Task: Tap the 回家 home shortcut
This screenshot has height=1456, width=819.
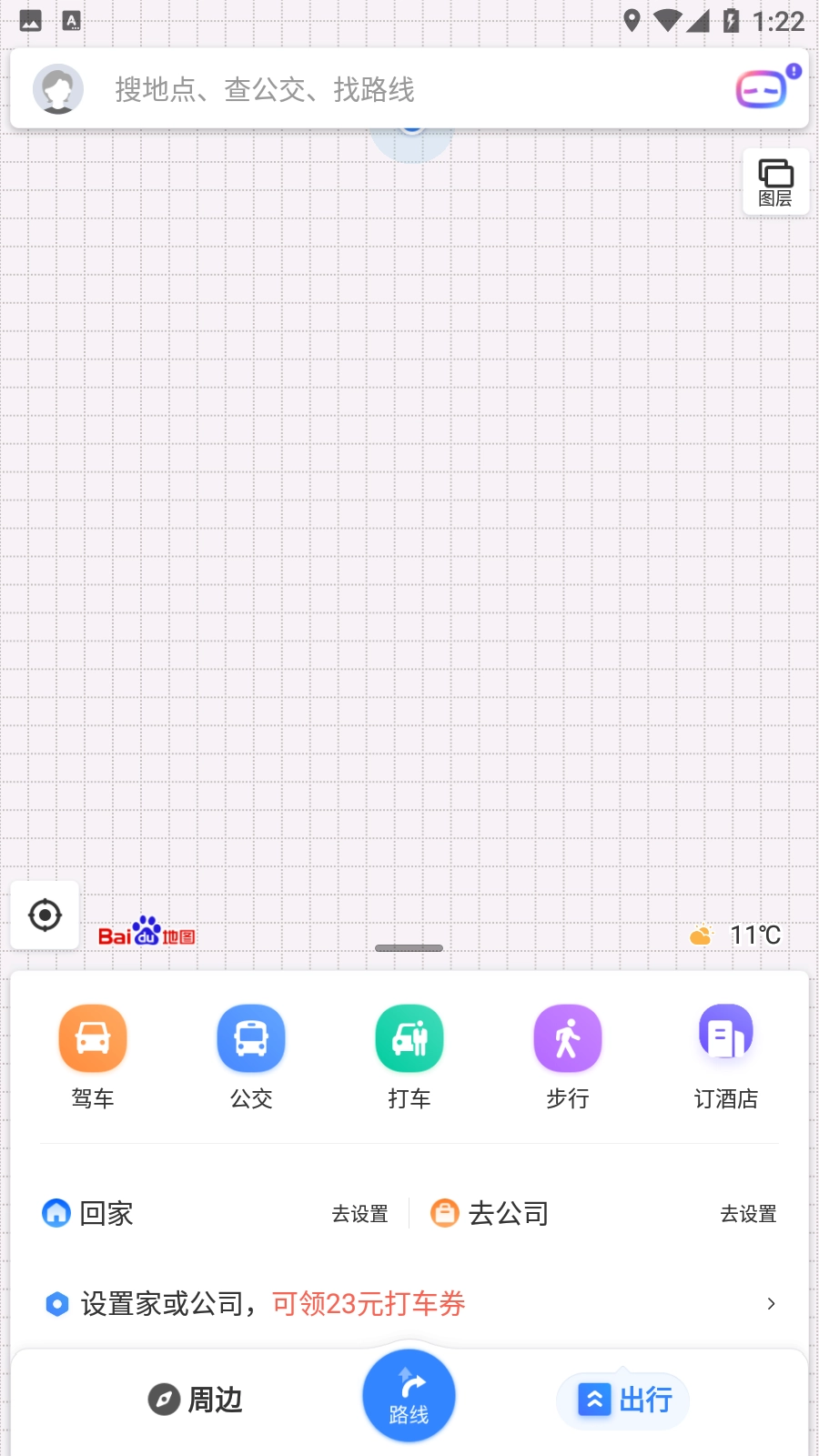Action: pyautogui.click(x=88, y=1213)
